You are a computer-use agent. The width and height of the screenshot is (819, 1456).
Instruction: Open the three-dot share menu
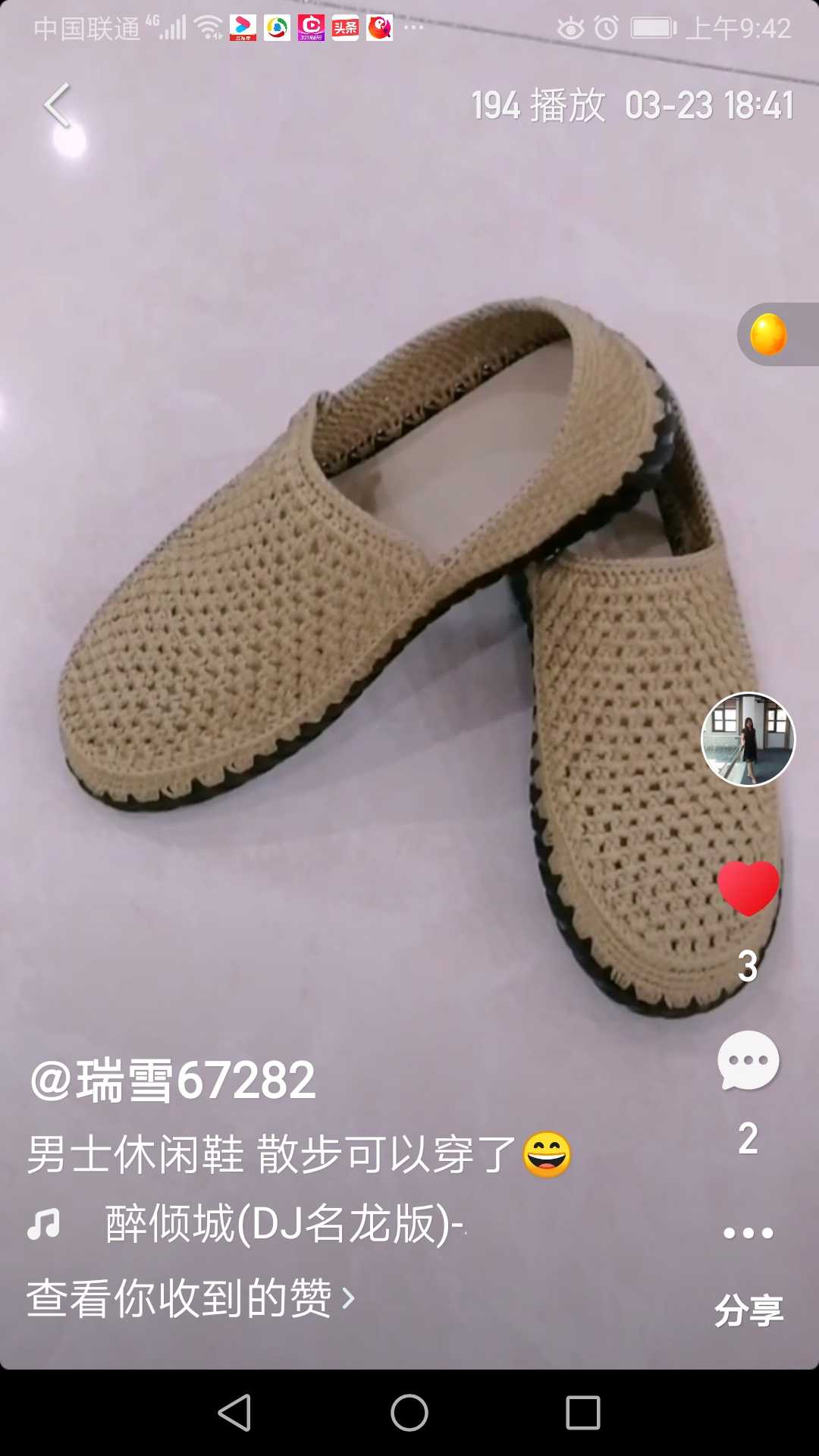pyautogui.click(x=748, y=1233)
